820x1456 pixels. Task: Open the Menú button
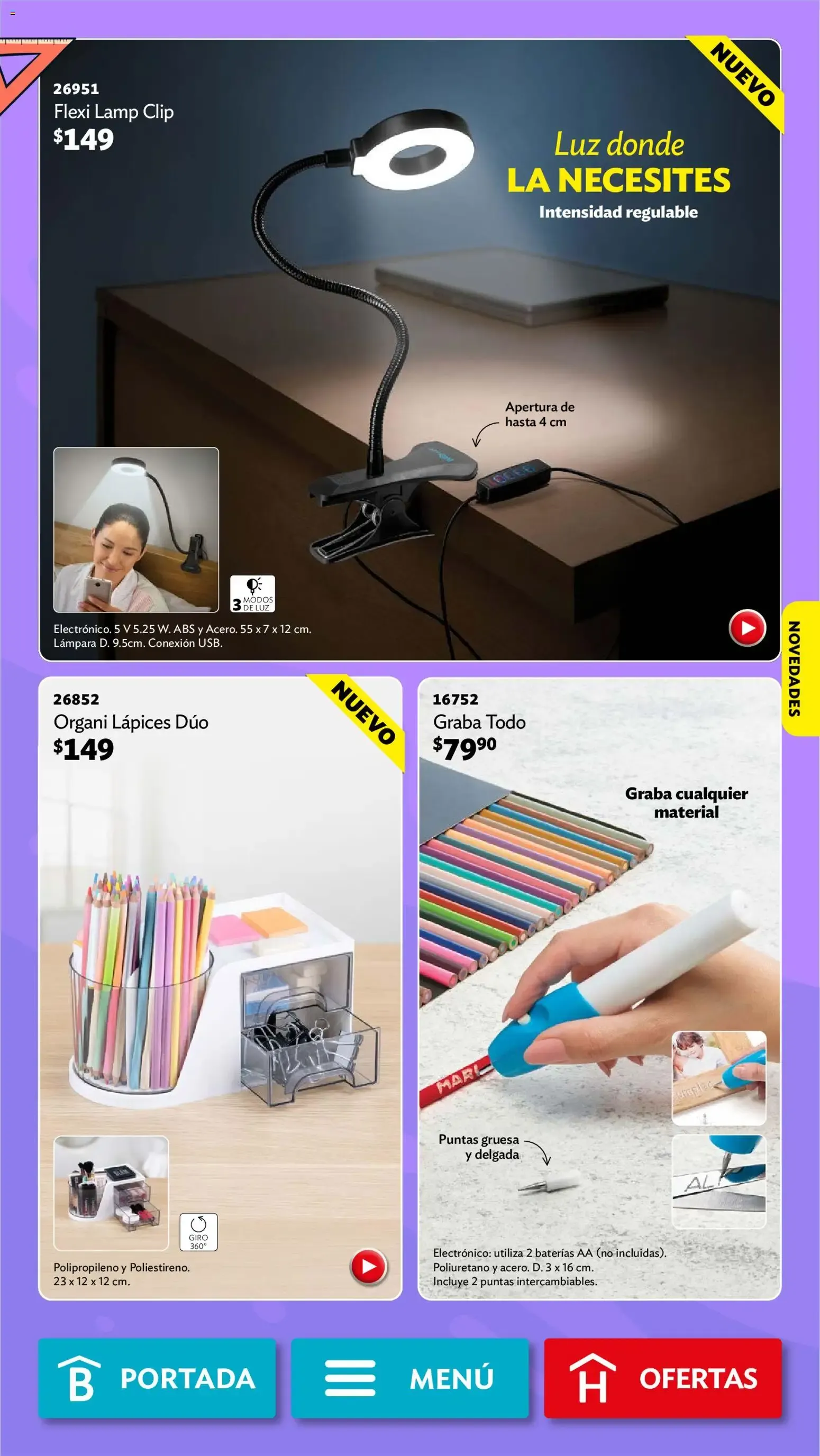(410, 1378)
